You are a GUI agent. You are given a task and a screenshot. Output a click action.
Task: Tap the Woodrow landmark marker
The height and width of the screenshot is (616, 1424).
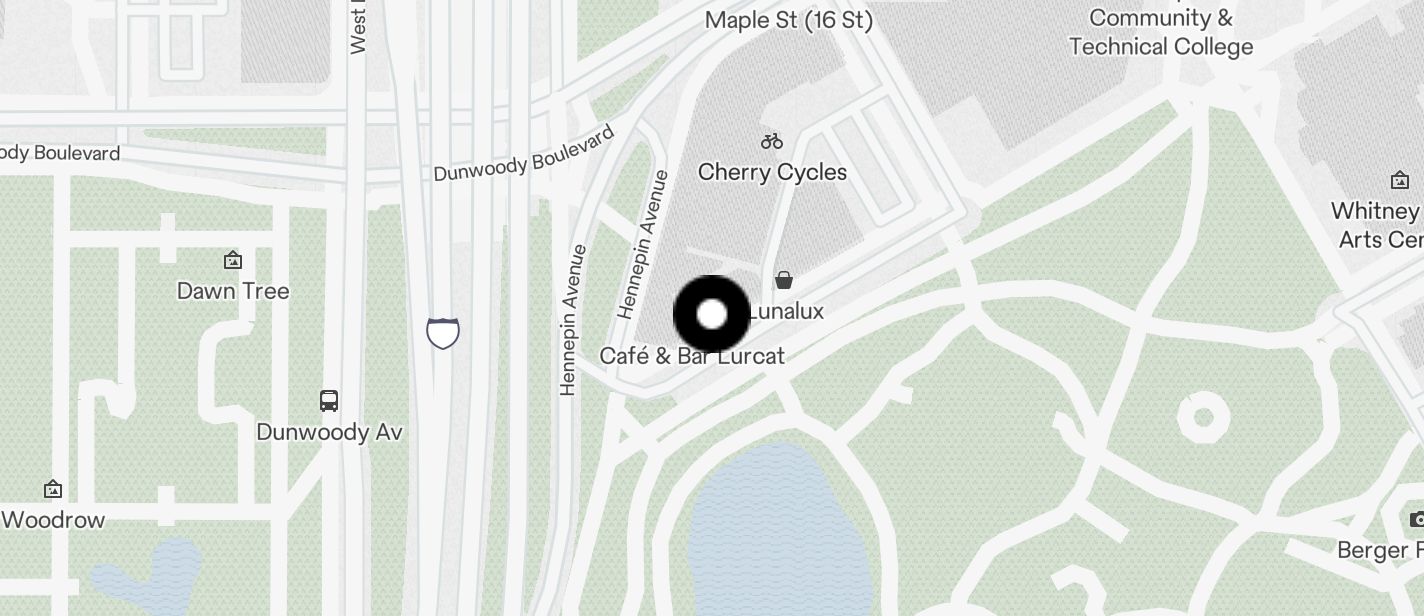[x=53, y=490]
